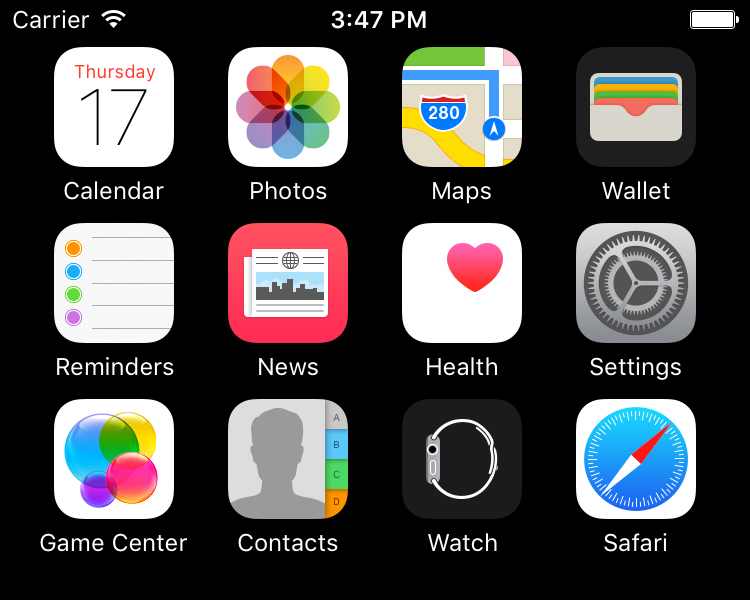Launch Reminders

tap(114, 283)
